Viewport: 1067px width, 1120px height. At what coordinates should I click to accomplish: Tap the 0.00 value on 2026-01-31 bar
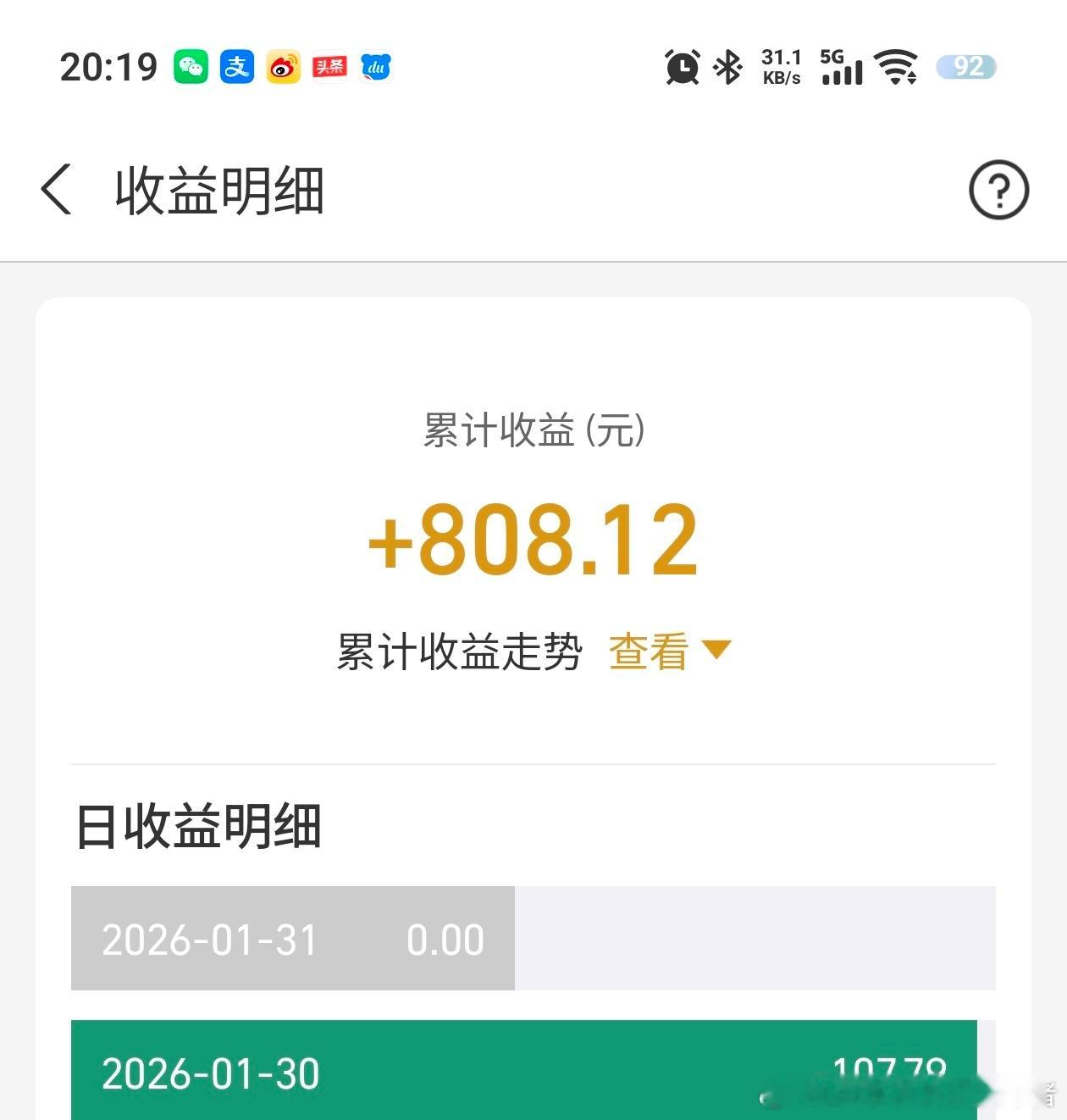point(446,940)
